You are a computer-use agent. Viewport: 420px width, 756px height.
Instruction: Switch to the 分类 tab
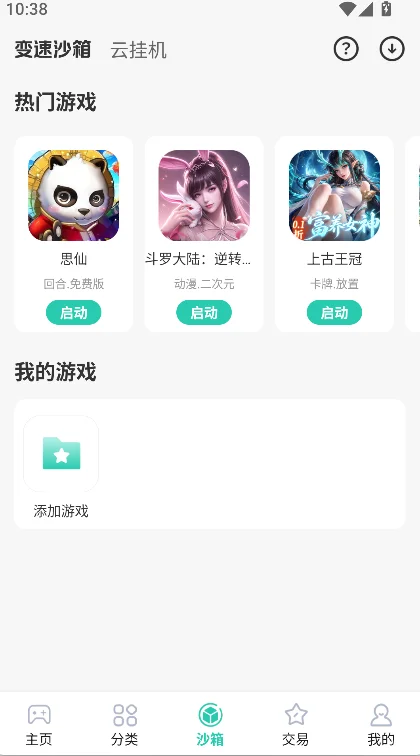point(125,724)
